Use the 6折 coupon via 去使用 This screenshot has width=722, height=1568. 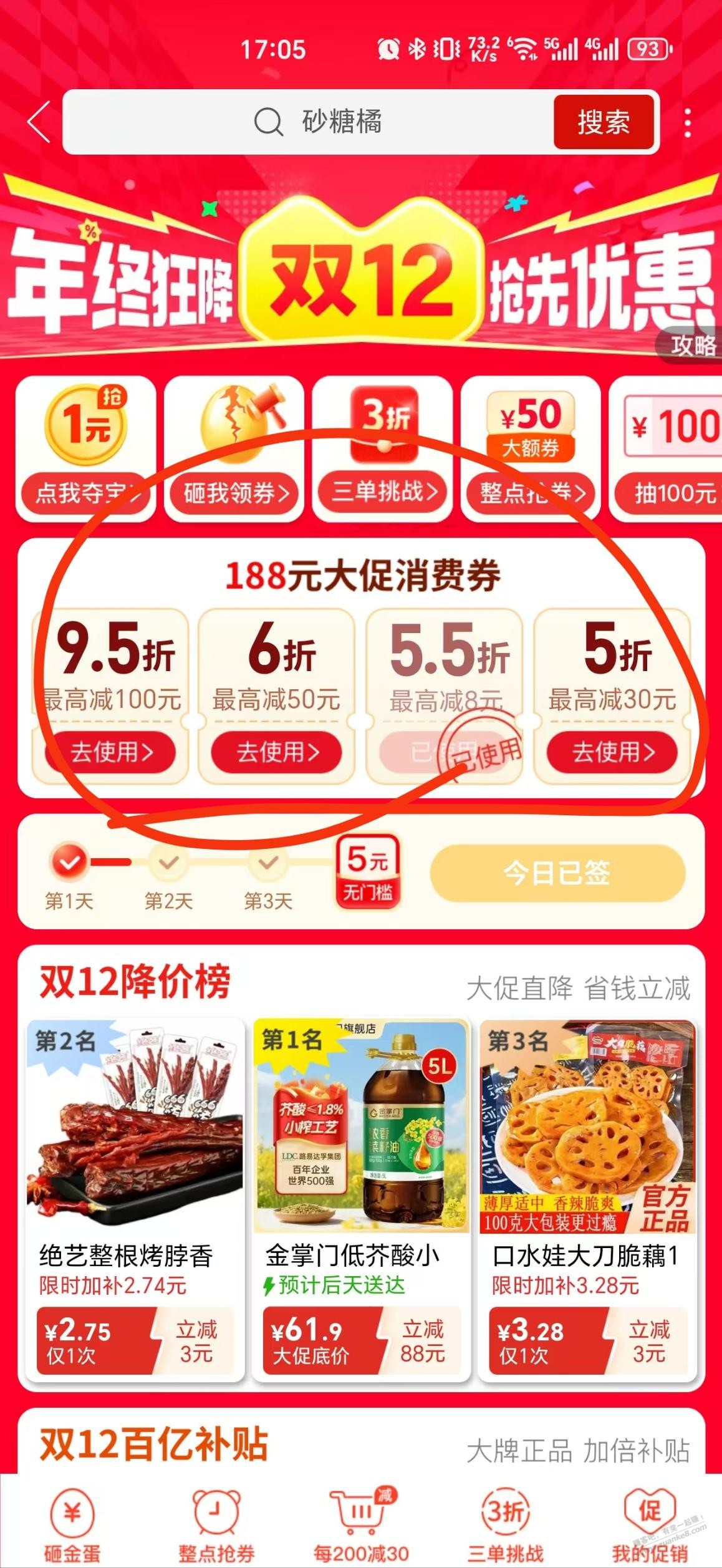[x=277, y=752]
